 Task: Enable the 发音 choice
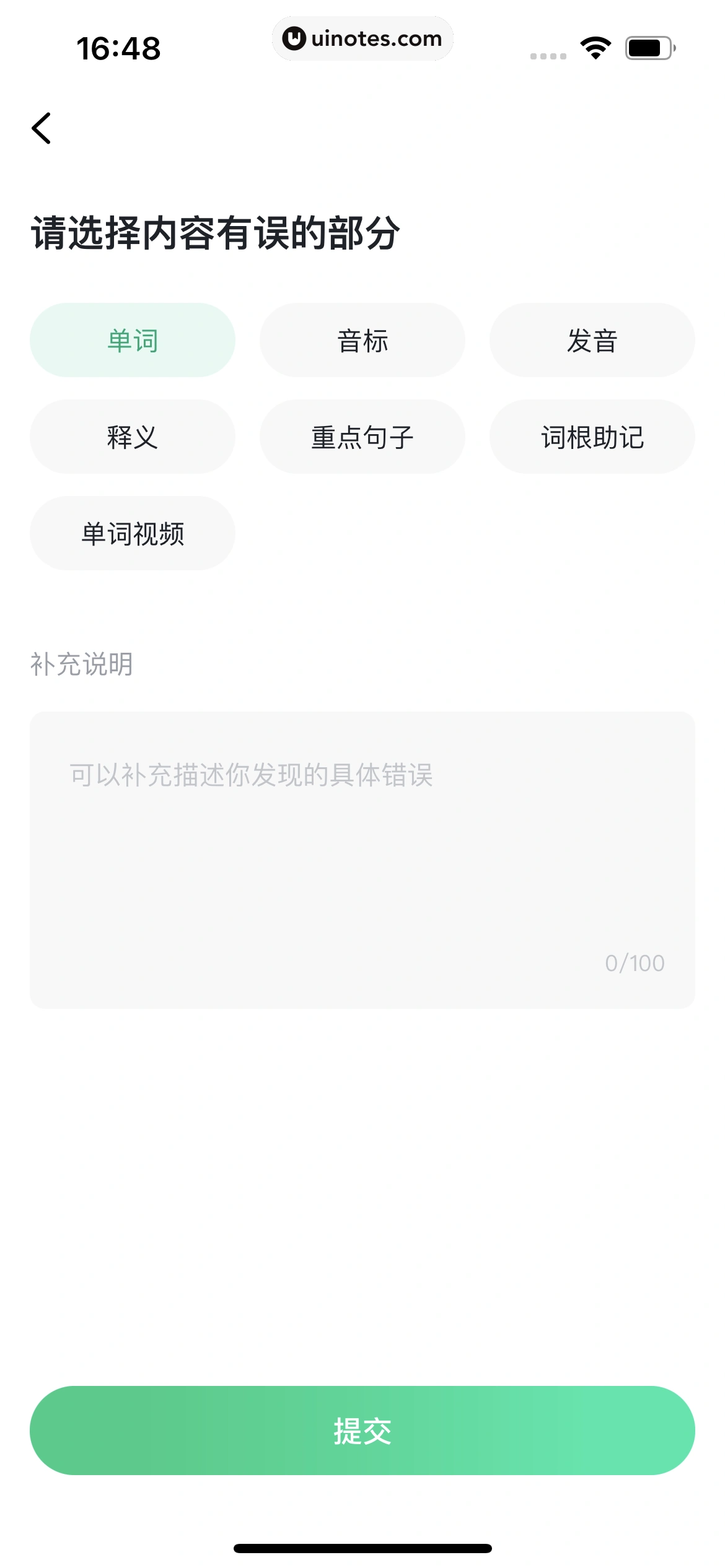pos(592,339)
